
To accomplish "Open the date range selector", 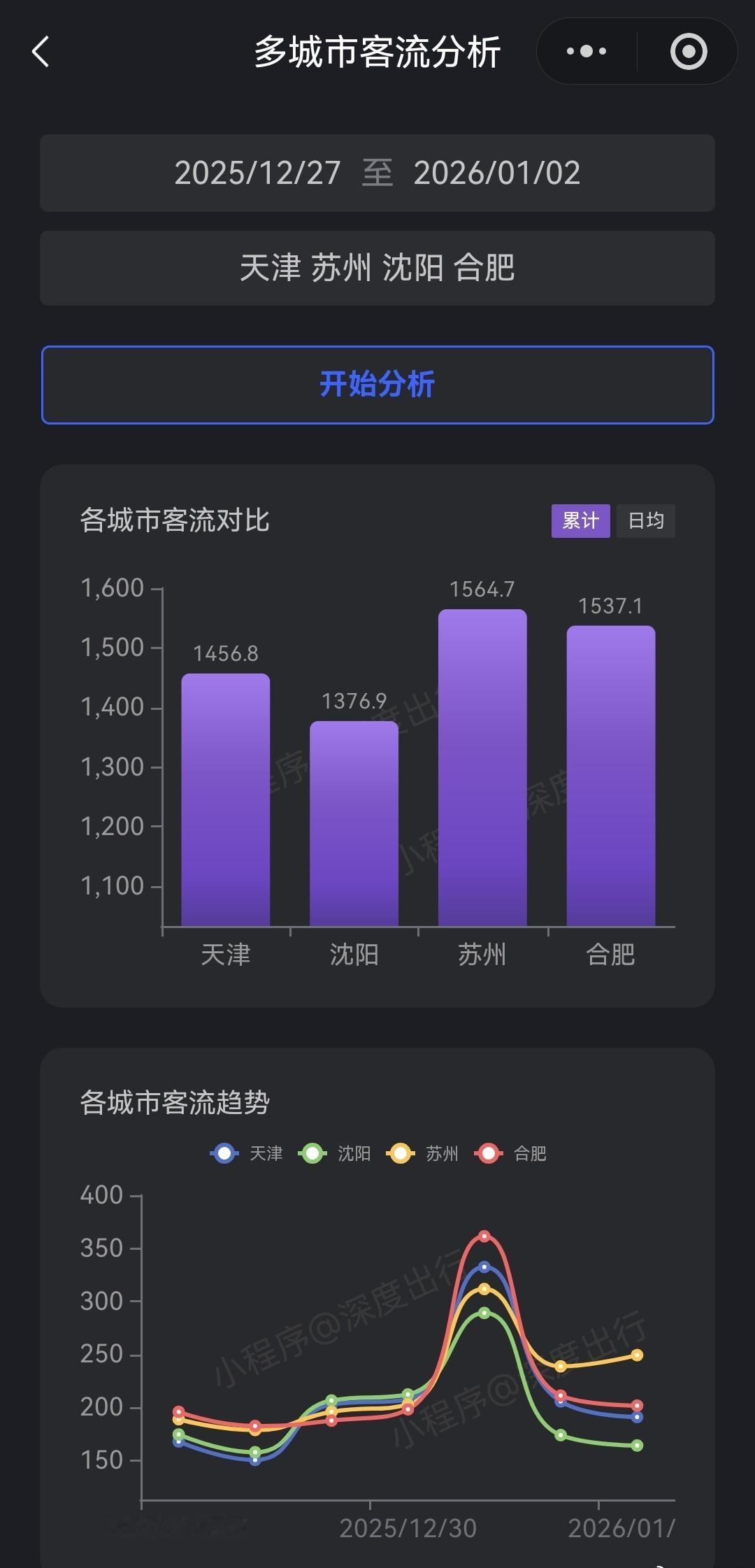I will [377, 173].
